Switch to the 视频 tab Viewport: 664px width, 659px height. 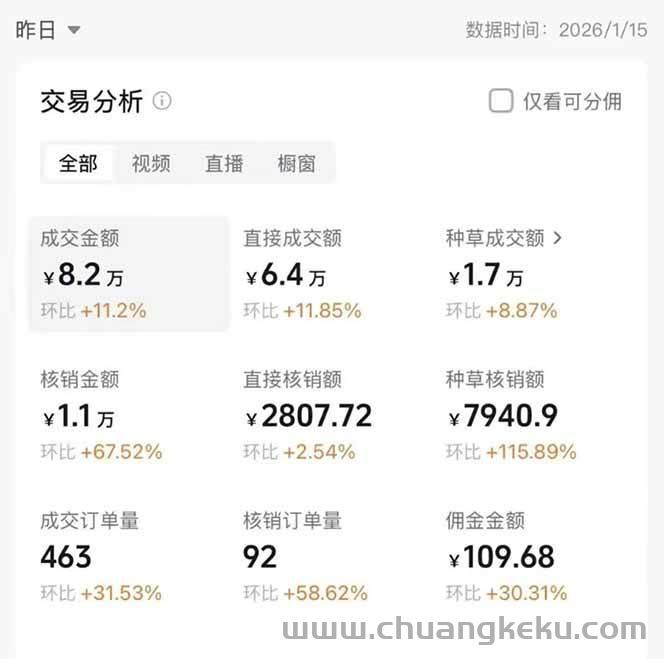(x=151, y=163)
